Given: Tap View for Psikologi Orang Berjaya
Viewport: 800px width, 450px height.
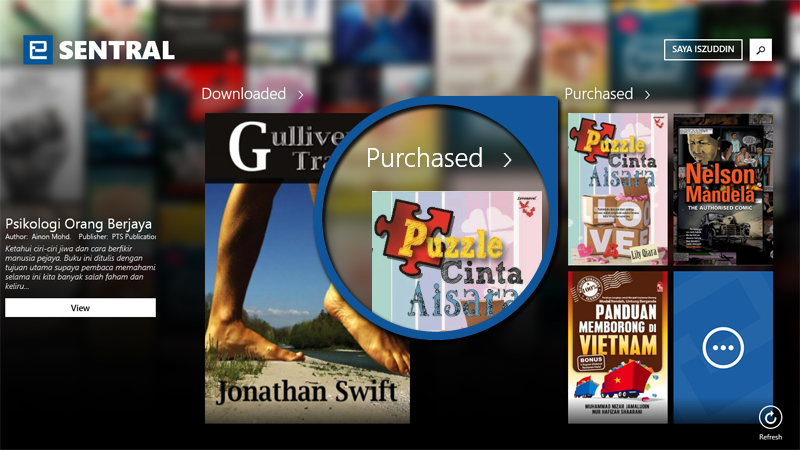Looking at the screenshot, I should pos(80,308).
